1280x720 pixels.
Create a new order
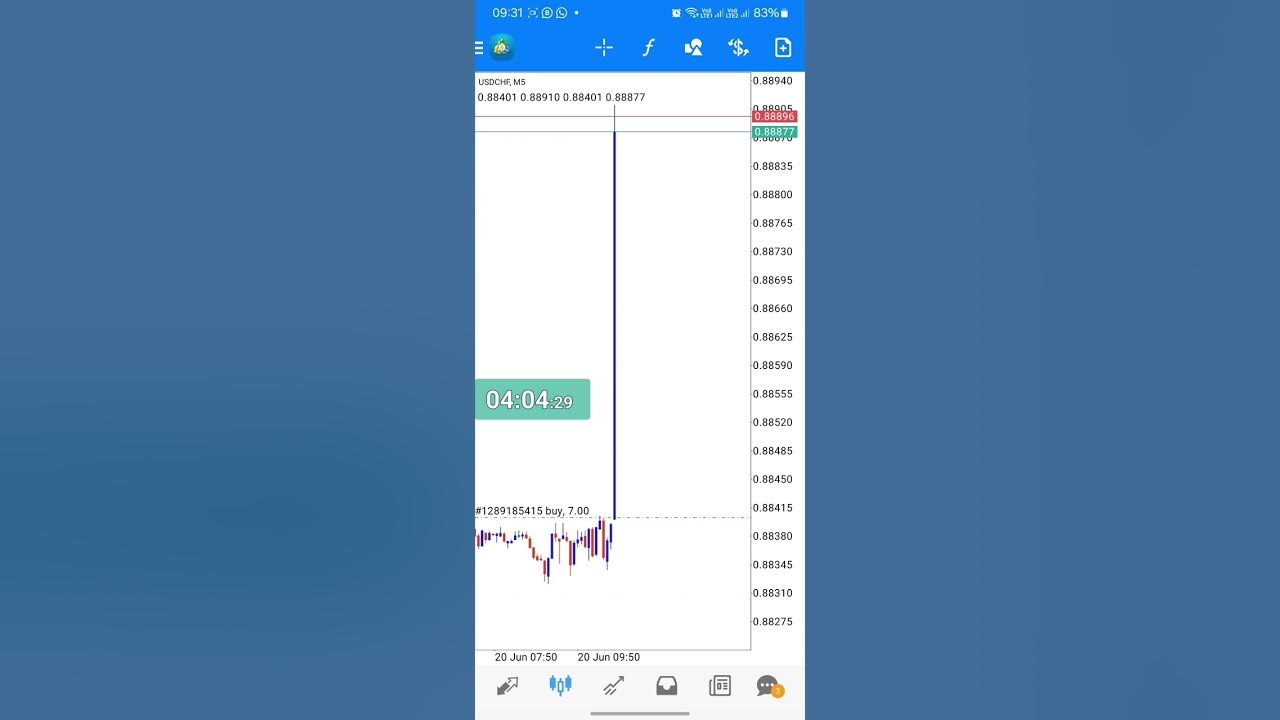pos(783,47)
